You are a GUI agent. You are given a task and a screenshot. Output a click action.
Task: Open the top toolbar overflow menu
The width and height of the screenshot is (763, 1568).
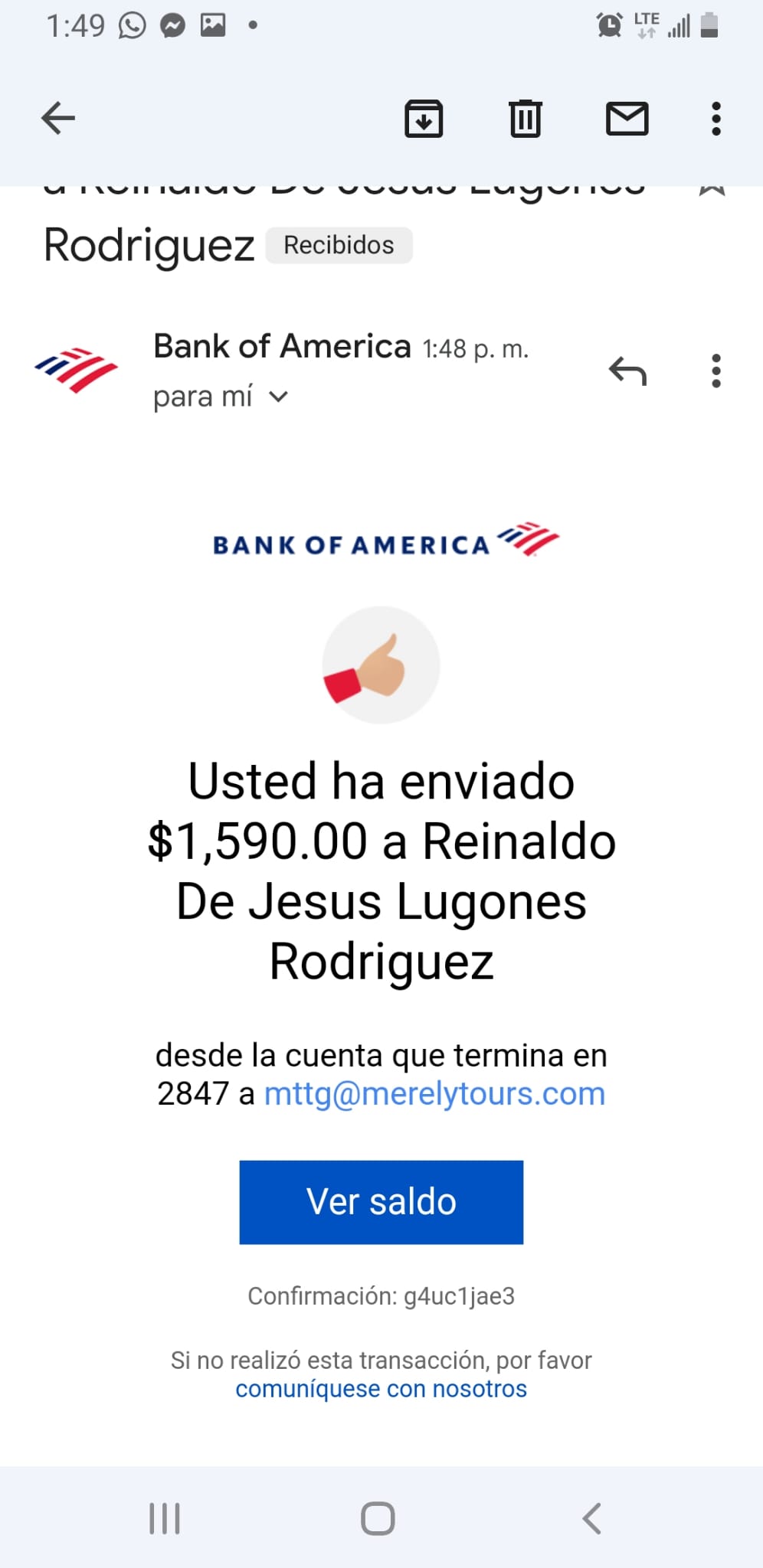click(716, 119)
